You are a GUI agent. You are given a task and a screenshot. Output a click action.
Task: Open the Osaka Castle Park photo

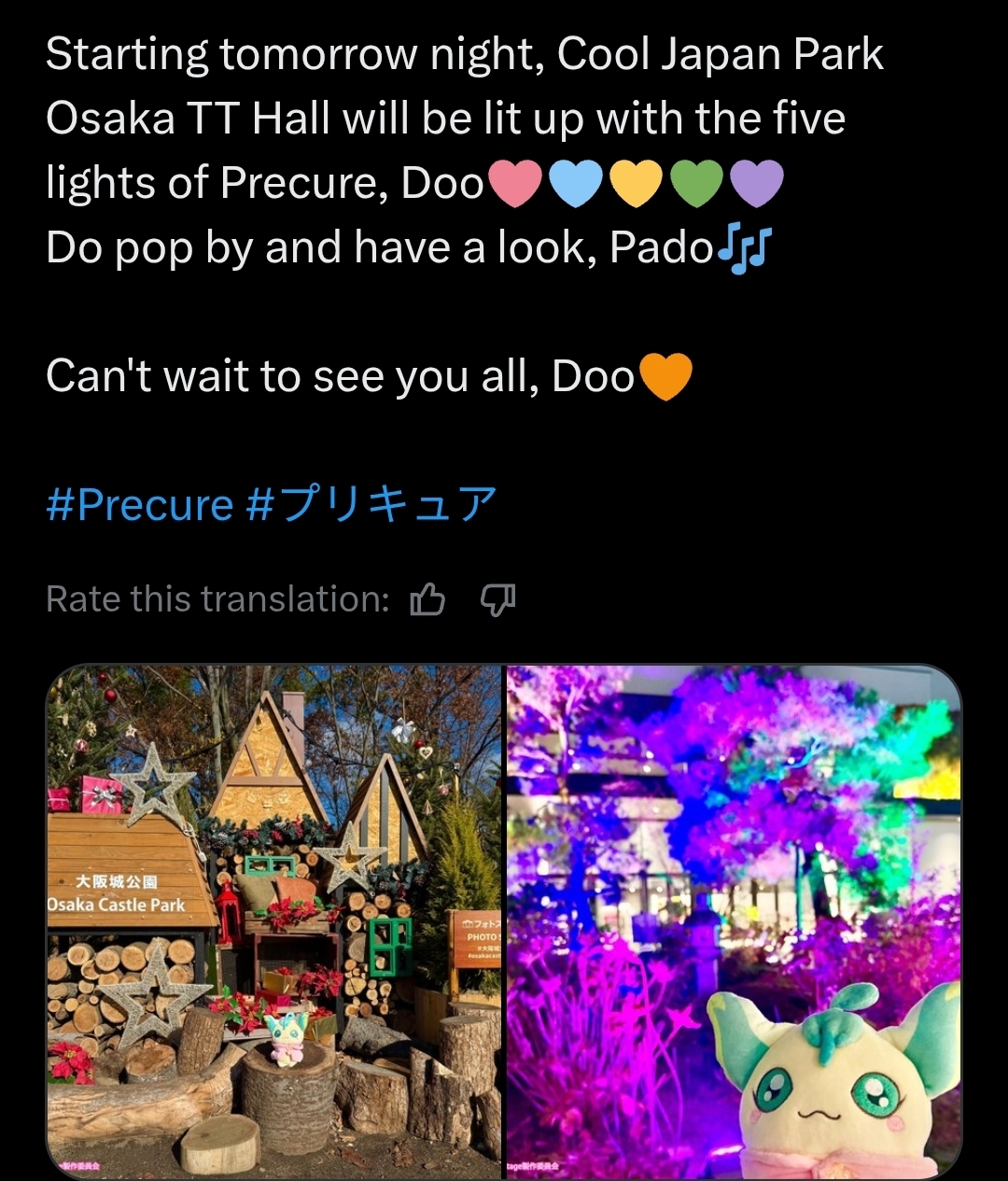tap(274, 920)
